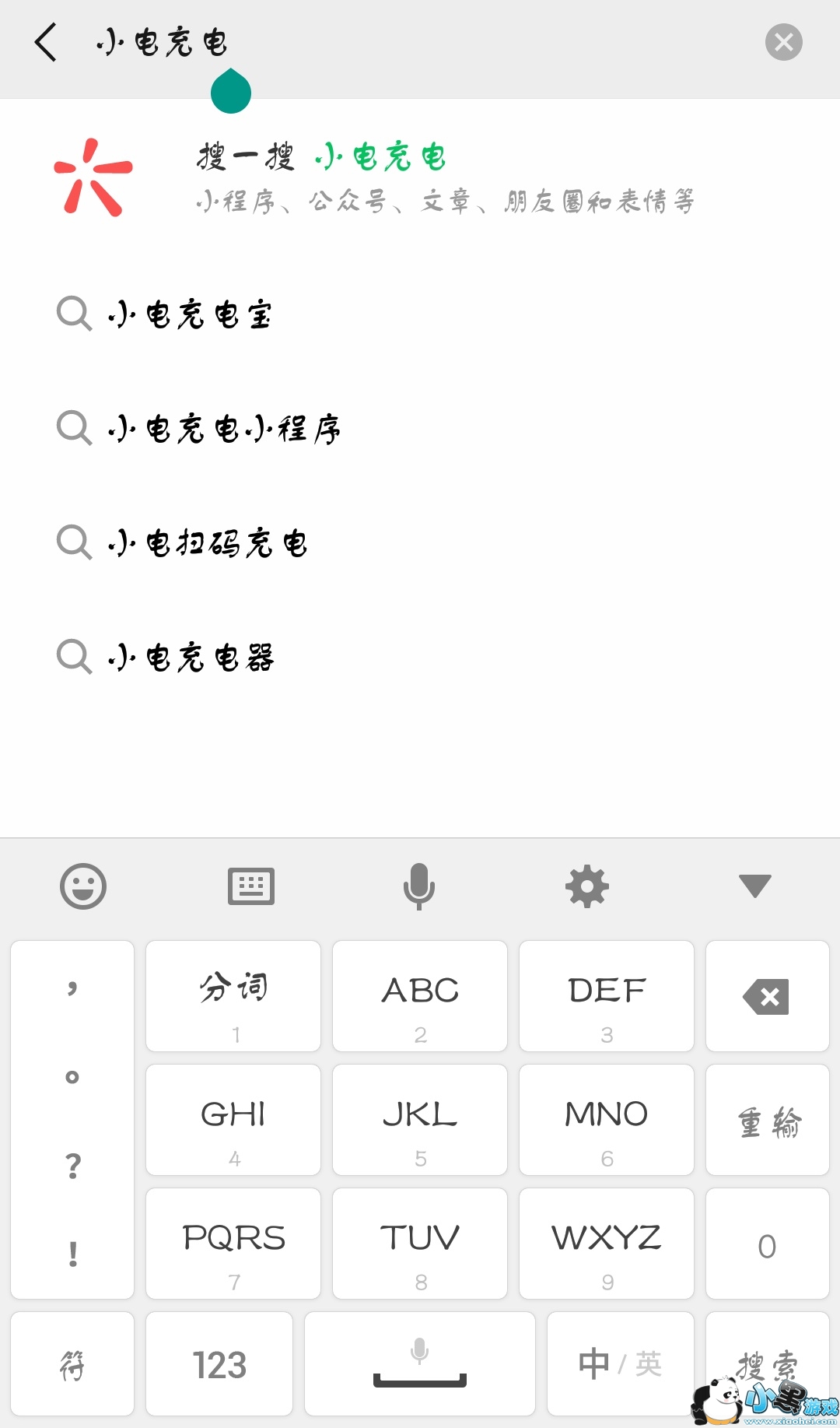Delete a character with backspace key
Viewport: 840px width, 1428px height.
point(767,997)
